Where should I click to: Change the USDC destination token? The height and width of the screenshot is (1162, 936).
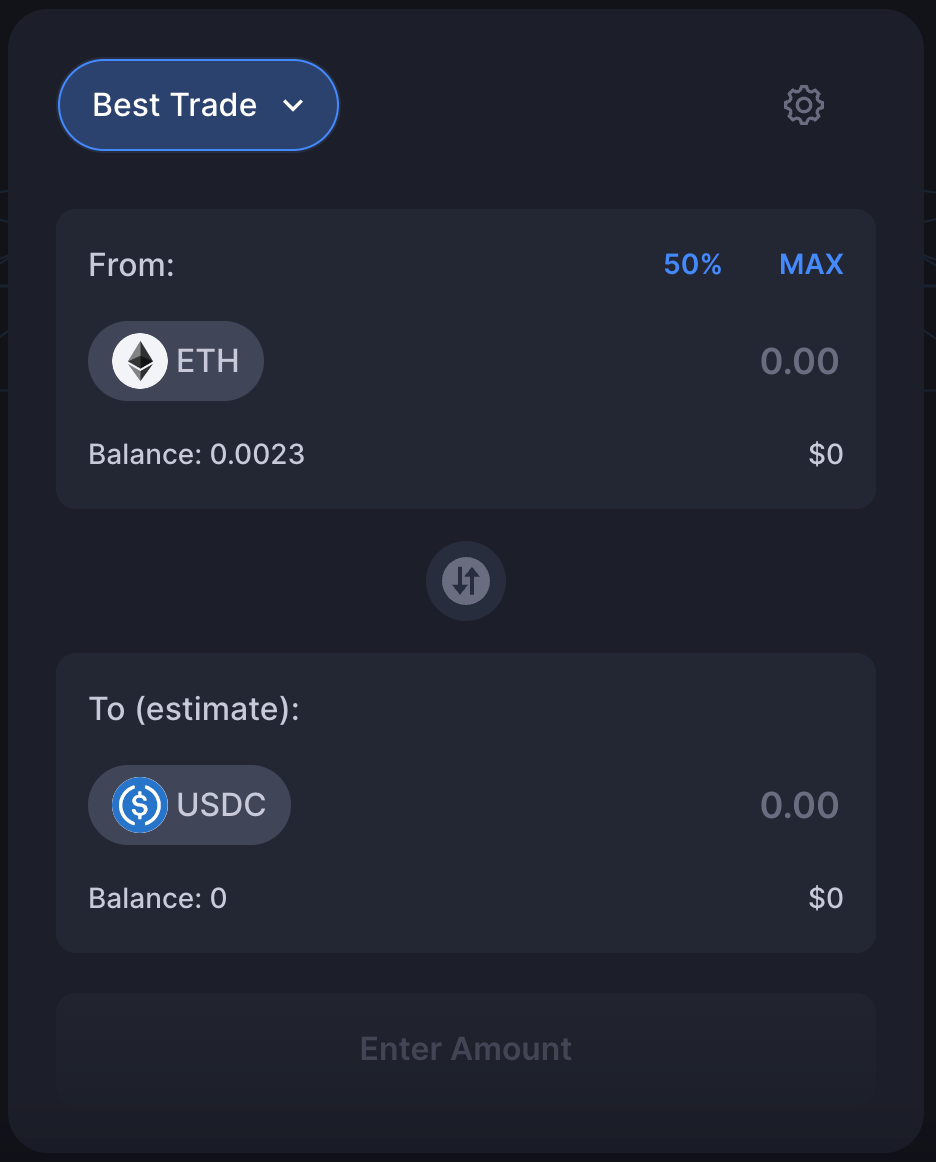tap(189, 805)
